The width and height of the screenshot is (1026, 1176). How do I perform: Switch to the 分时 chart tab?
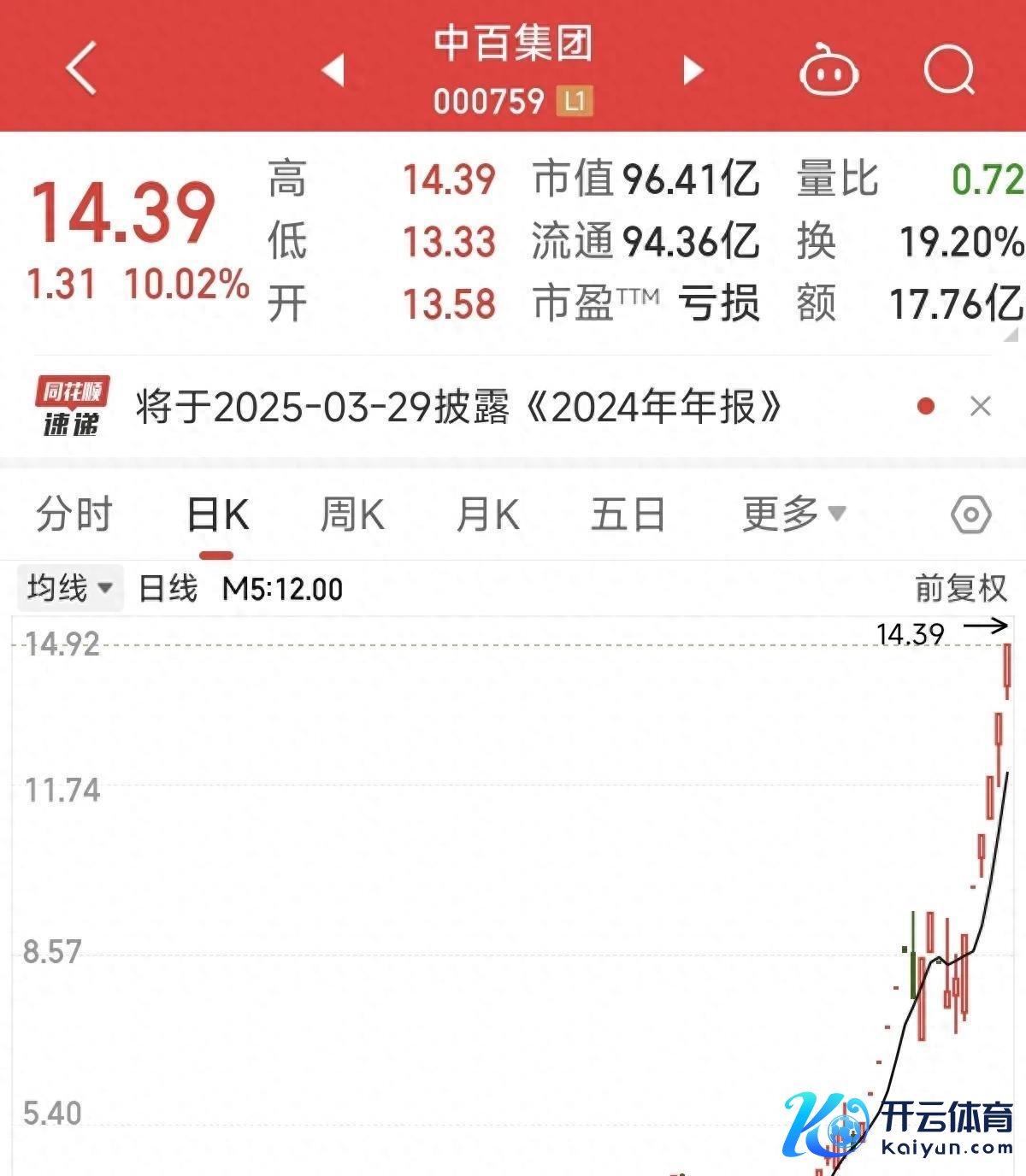point(74,515)
